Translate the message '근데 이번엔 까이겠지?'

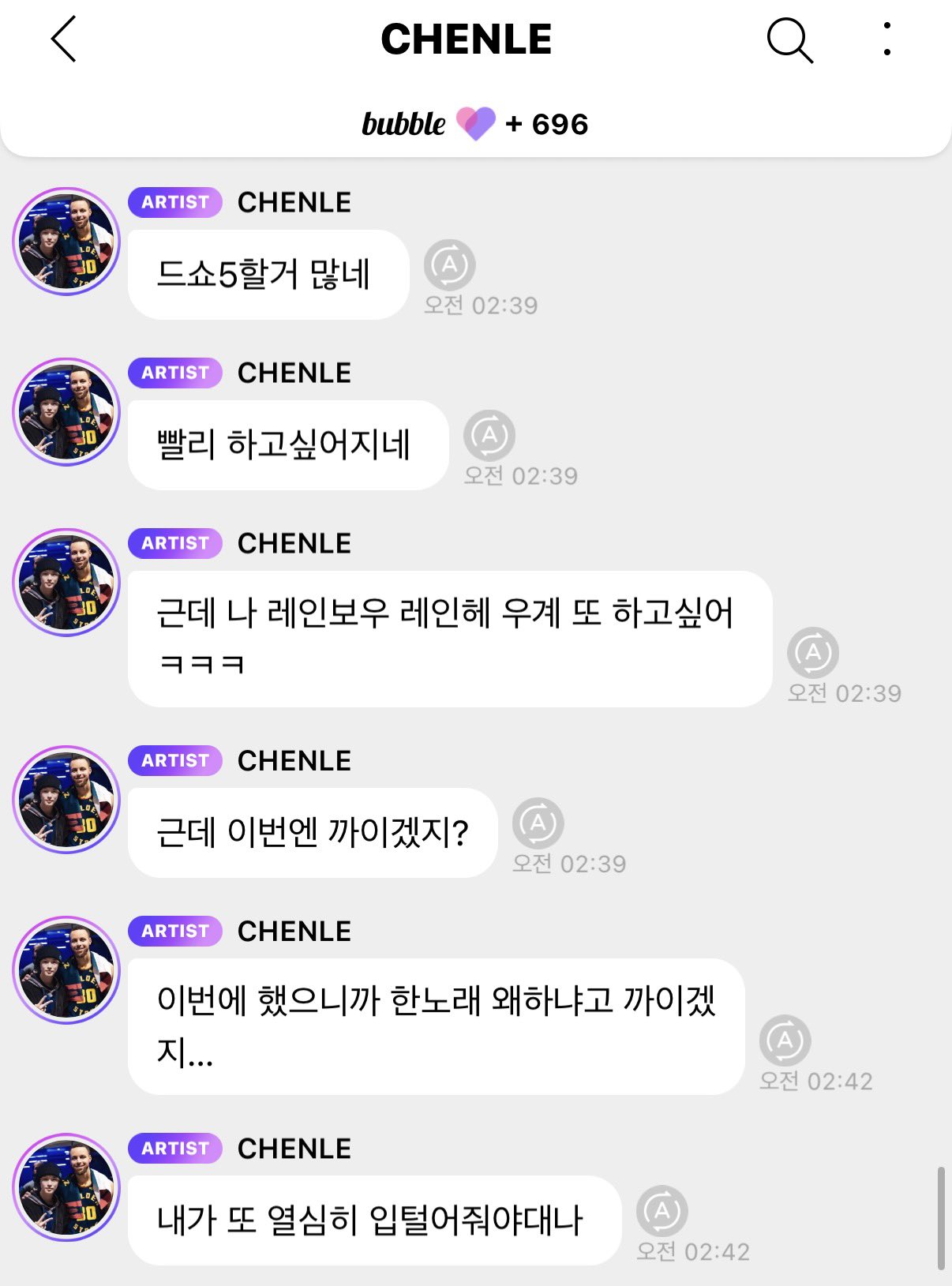pos(538,823)
